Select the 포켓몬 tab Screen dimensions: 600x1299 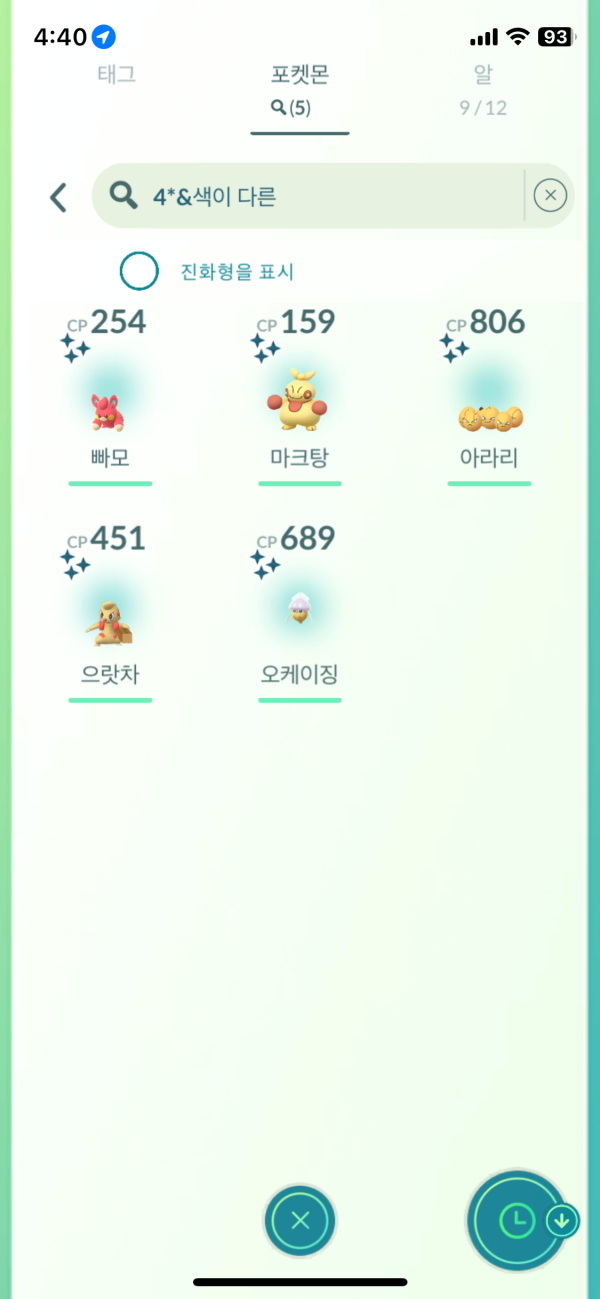pos(299,88)
